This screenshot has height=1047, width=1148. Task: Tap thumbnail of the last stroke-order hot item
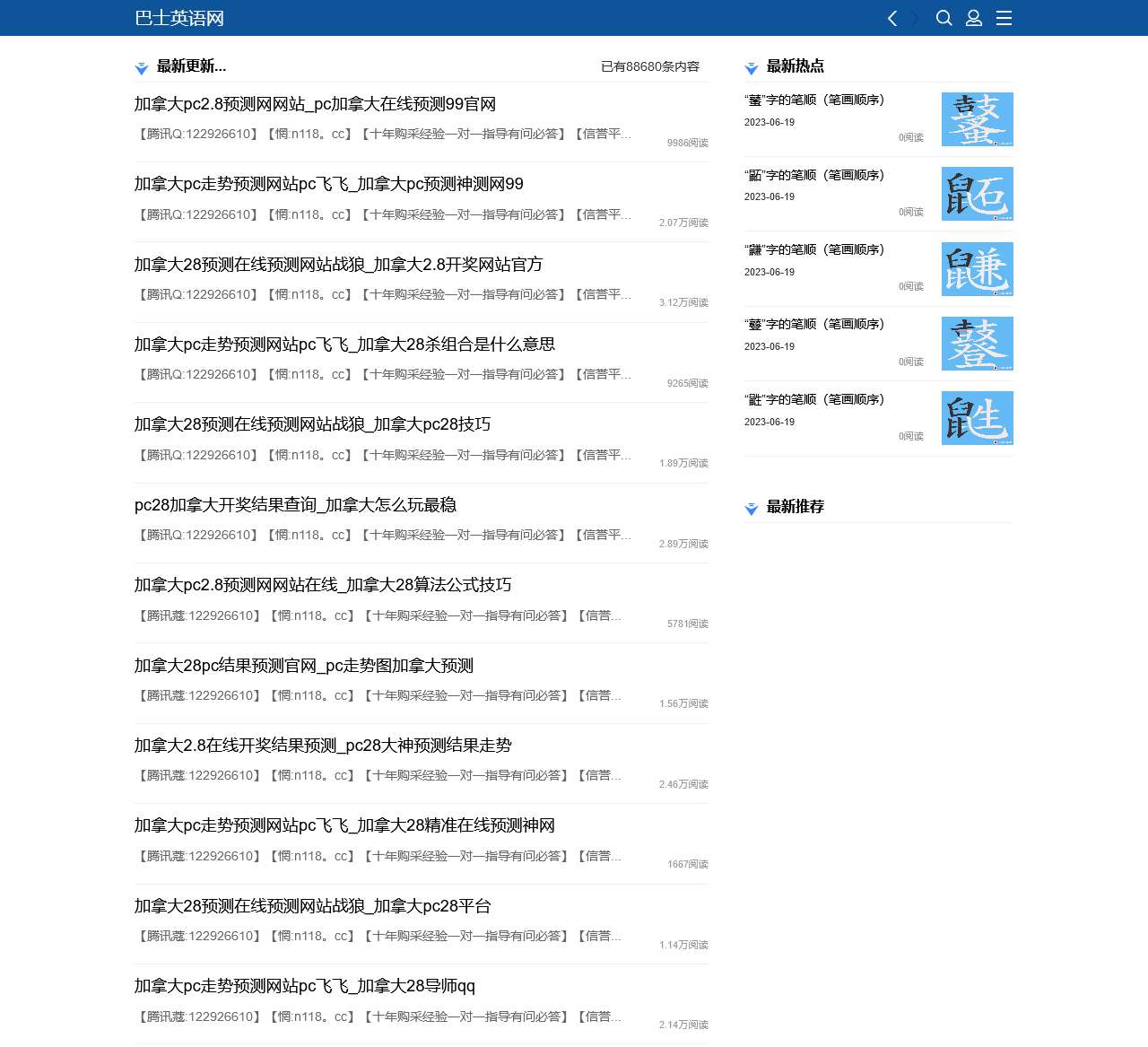(x=977, y=418)
